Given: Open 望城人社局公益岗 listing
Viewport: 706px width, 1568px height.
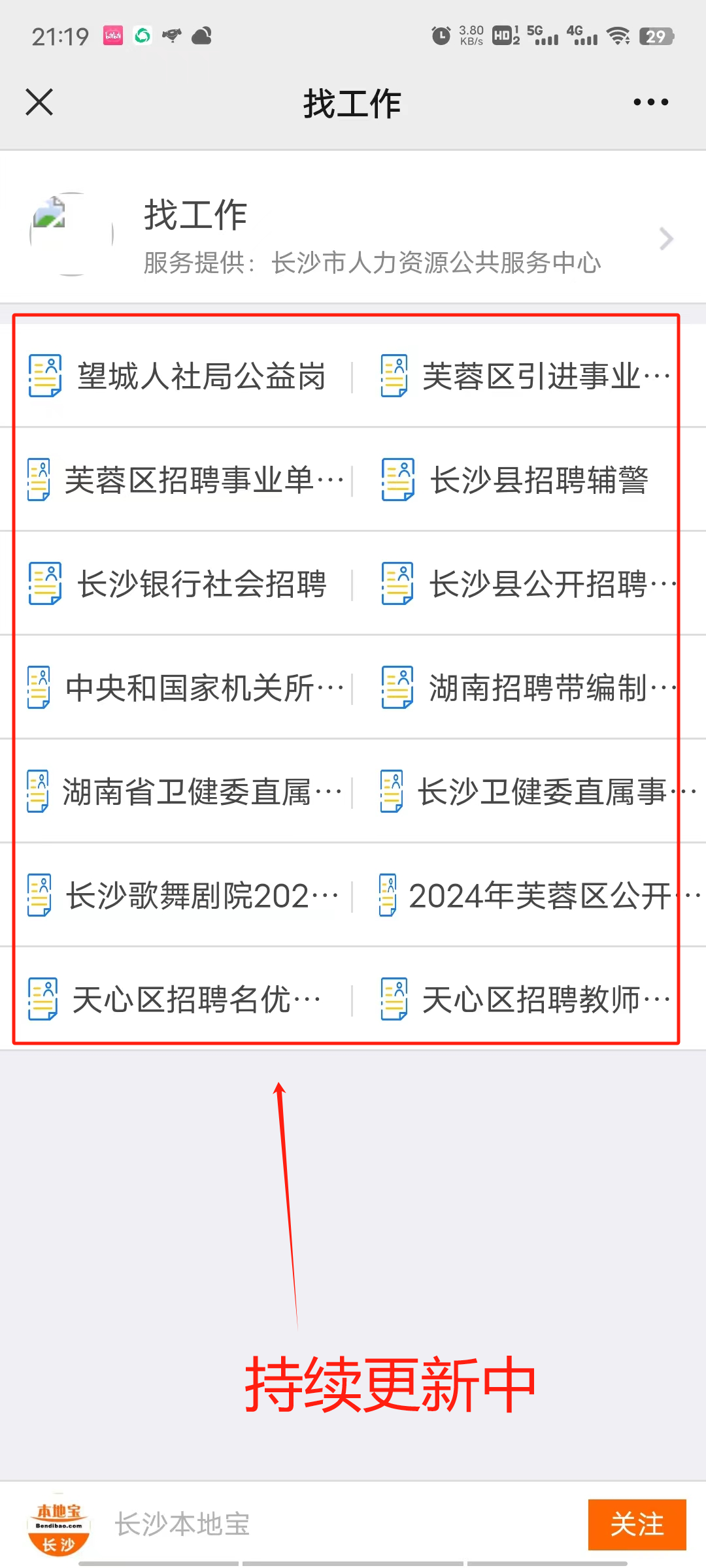Looking at the screenshot, I should click(176, 376).
